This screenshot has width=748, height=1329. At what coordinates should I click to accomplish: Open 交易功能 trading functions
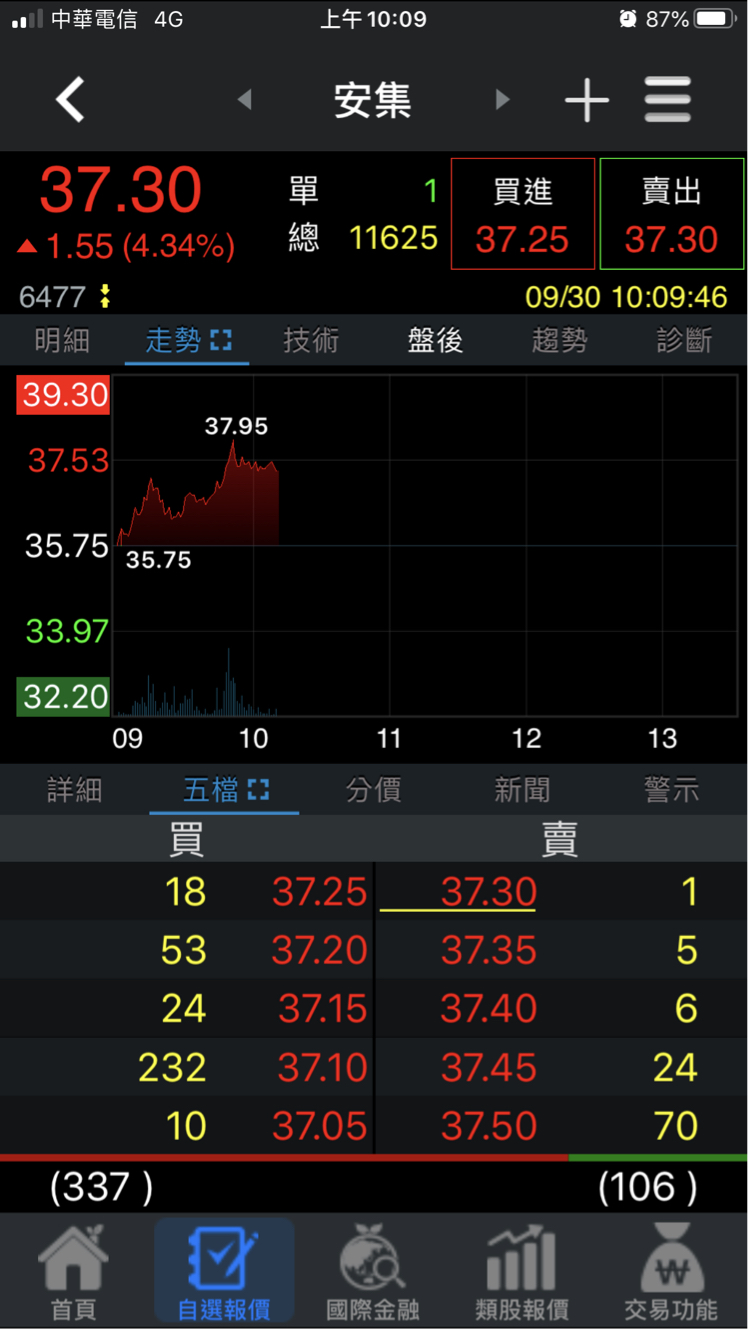671,1272
